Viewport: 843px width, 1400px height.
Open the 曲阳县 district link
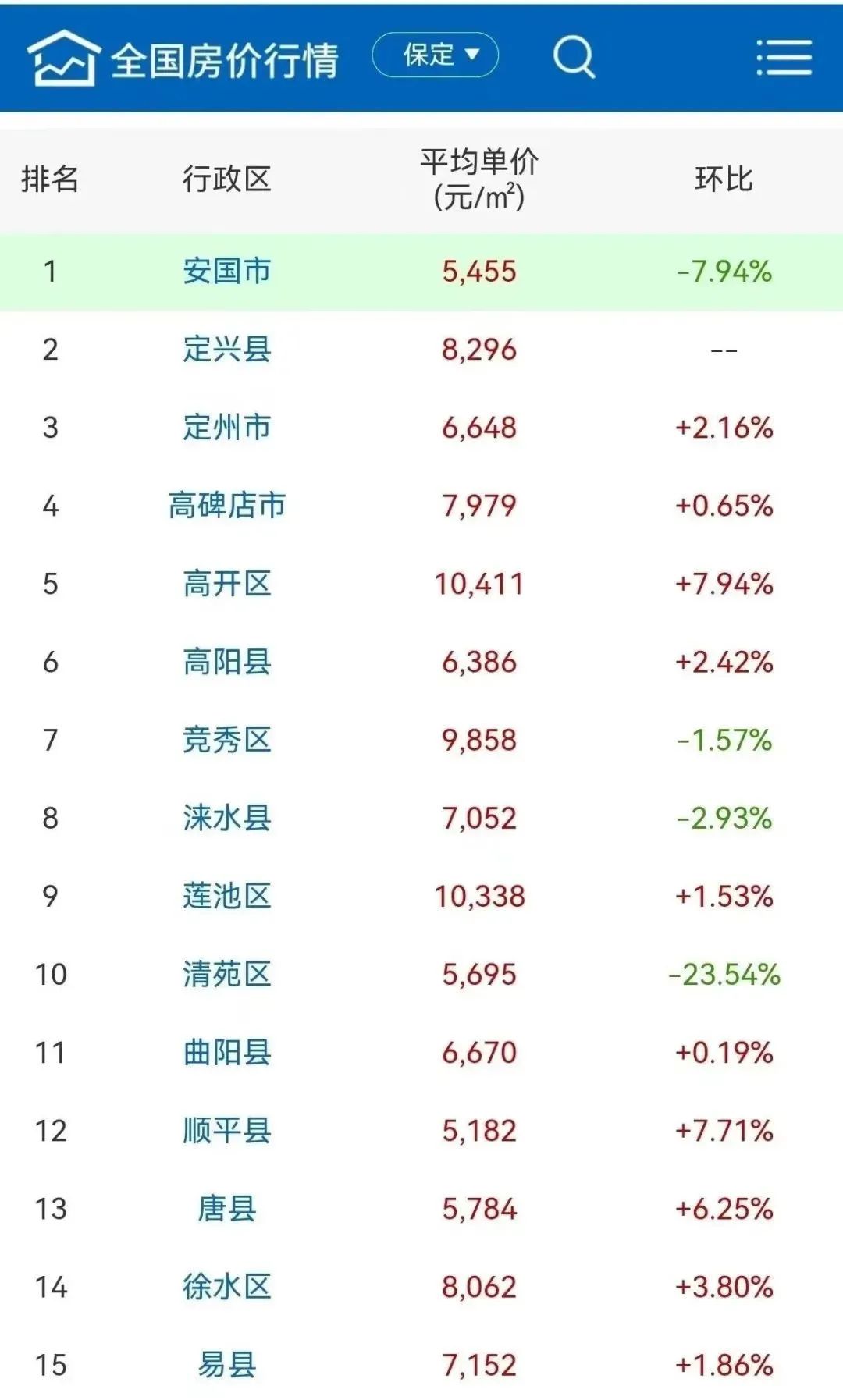coord(227,1053)
